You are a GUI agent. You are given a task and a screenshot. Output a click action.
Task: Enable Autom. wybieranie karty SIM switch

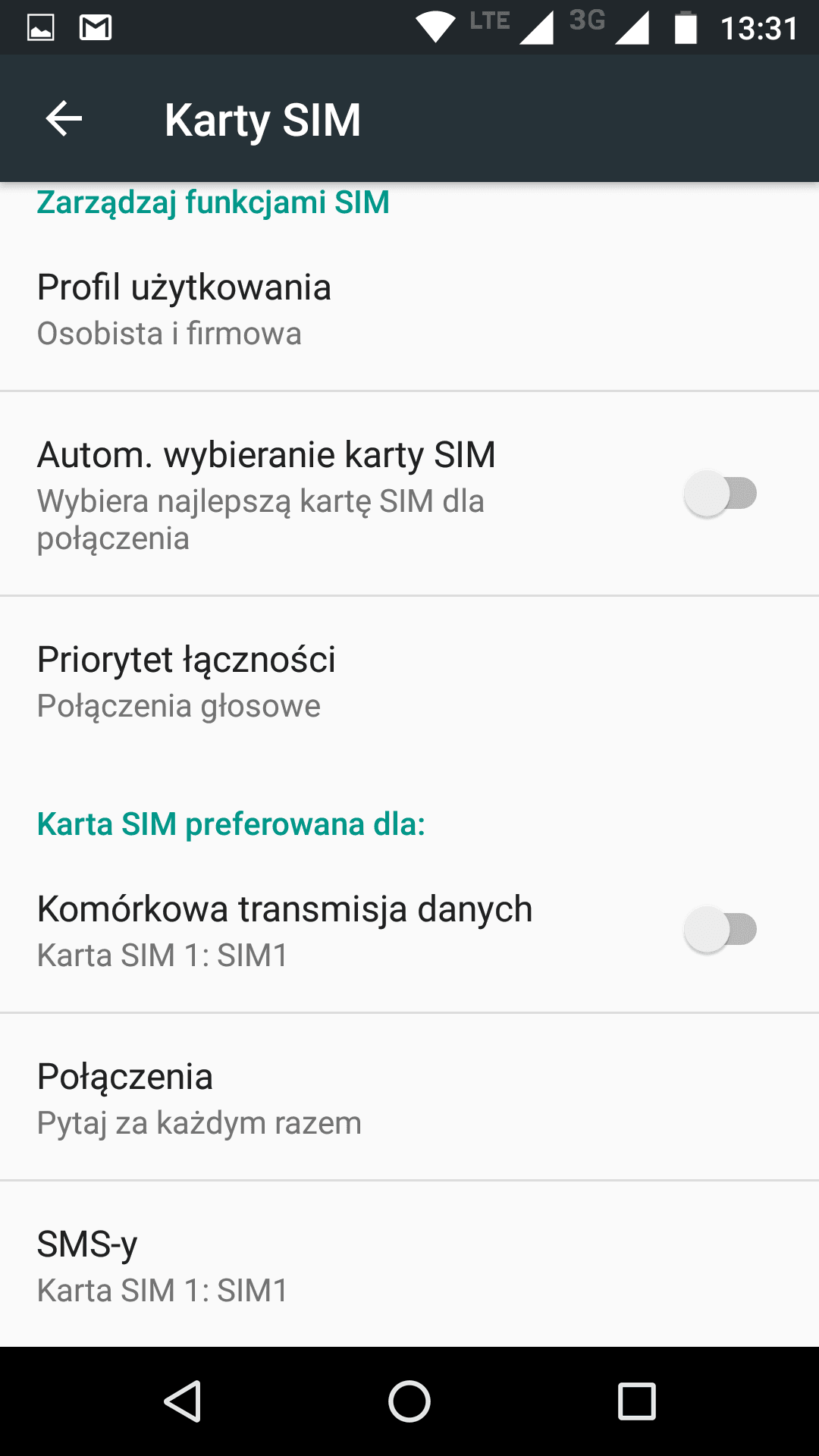tap(720, 494)
